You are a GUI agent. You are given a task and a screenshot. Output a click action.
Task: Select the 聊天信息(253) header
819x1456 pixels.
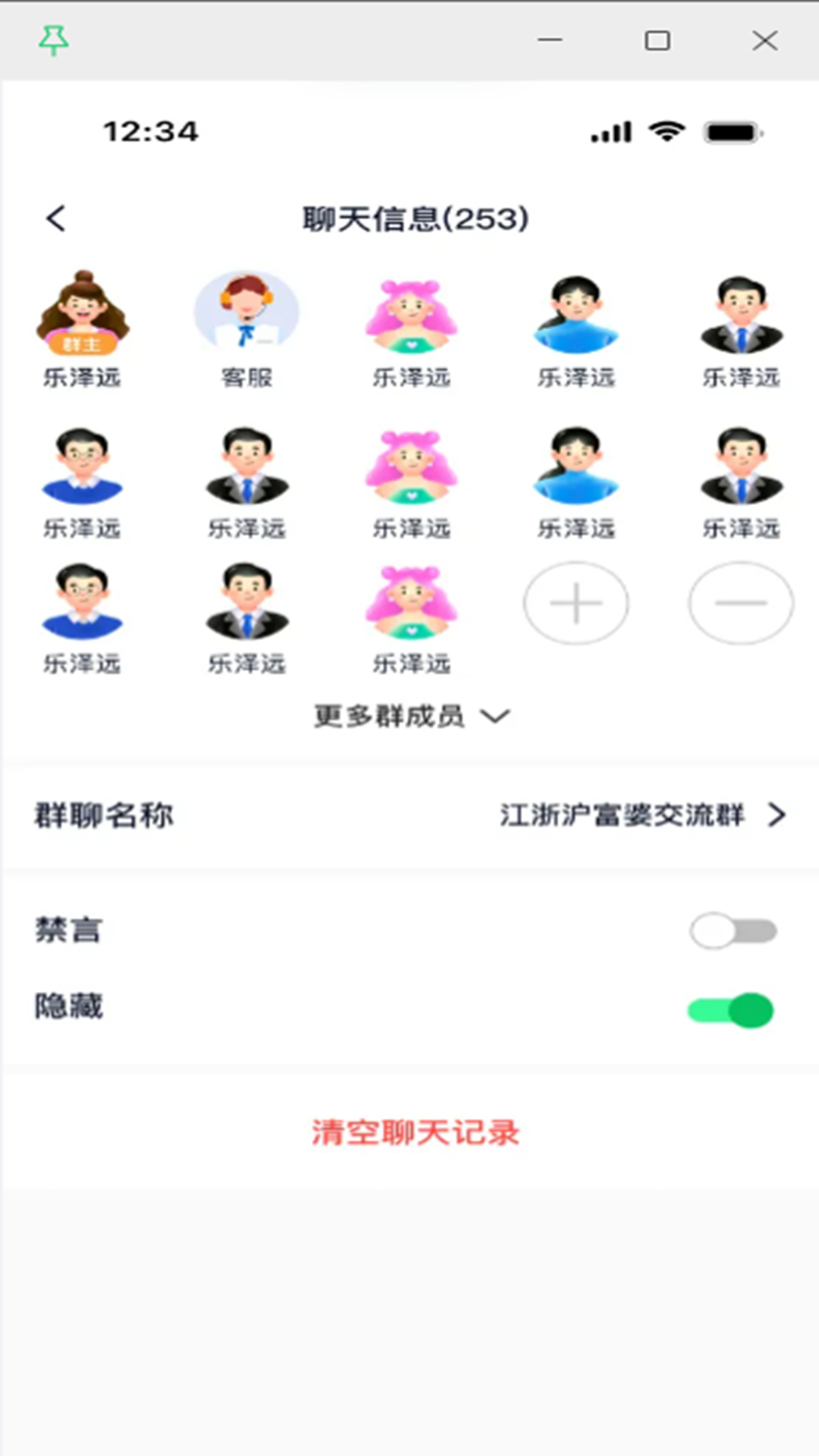point(415,218)
